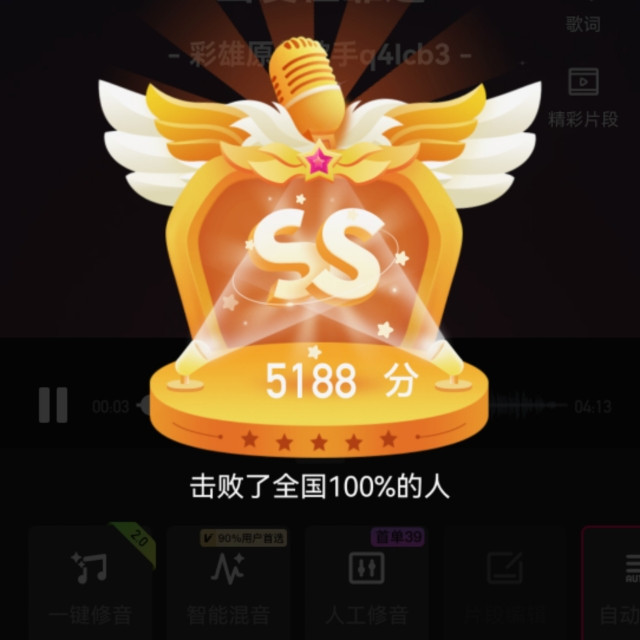Open the 歌词 lyrics option

click(583, 17)
